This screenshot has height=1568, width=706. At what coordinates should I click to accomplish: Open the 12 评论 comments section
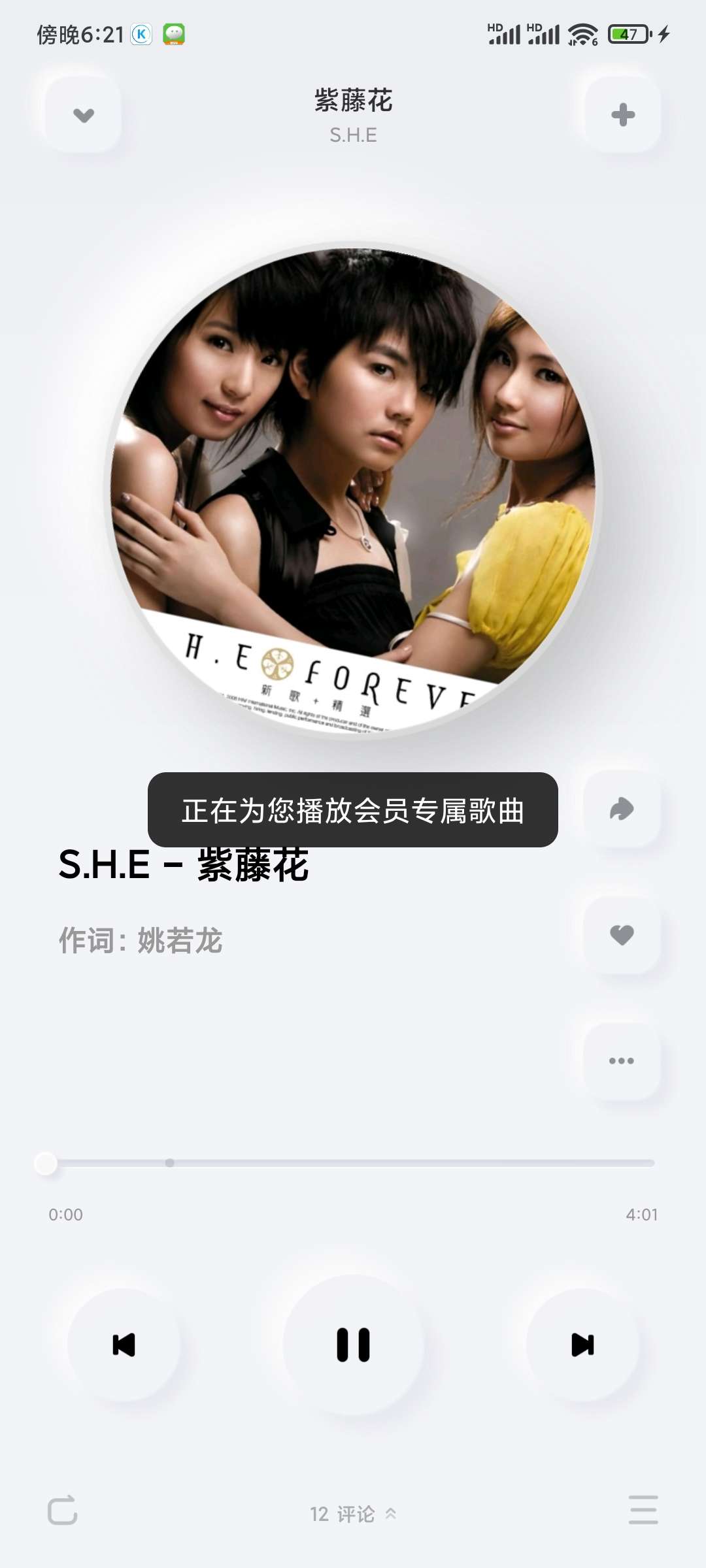pyautogui.click(x=353, y=1514)
